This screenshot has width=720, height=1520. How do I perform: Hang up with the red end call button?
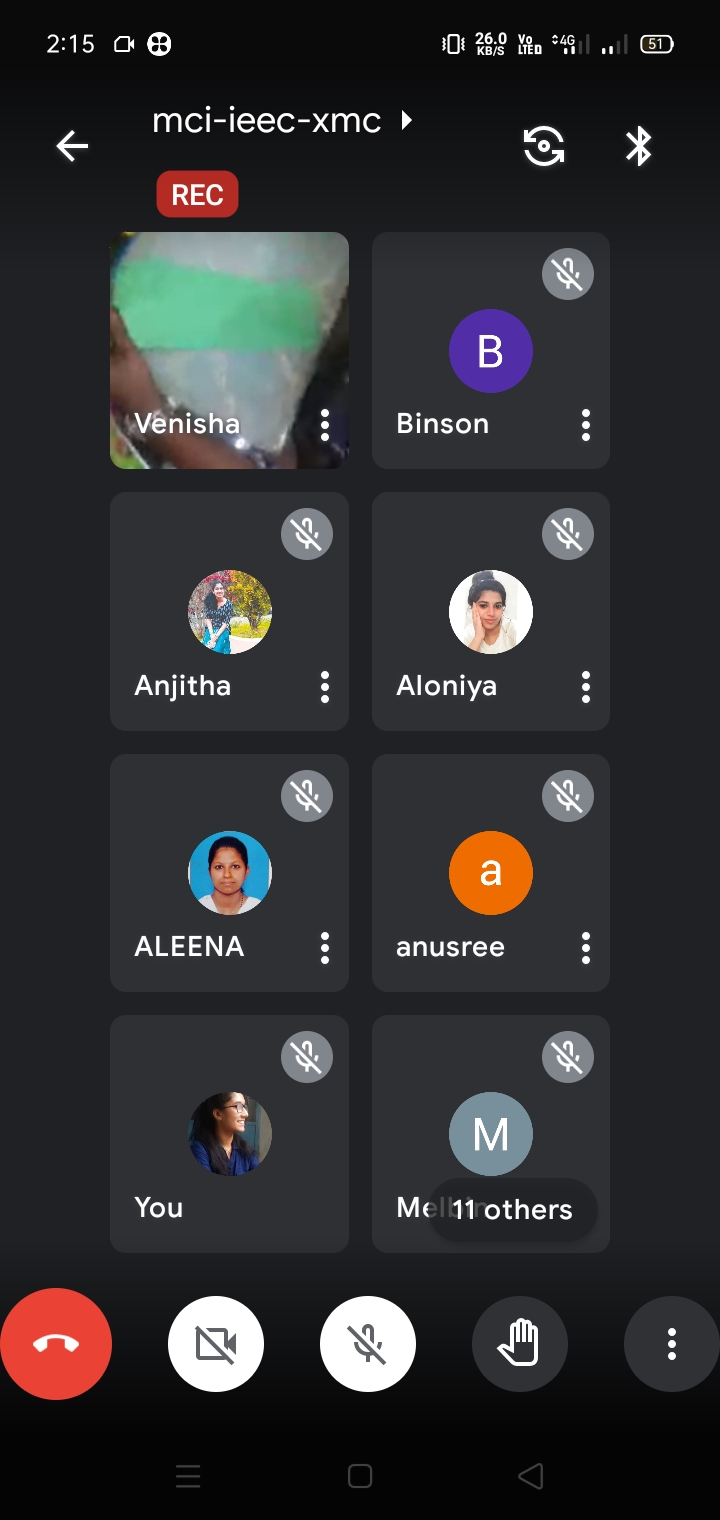pos(56,1344)
